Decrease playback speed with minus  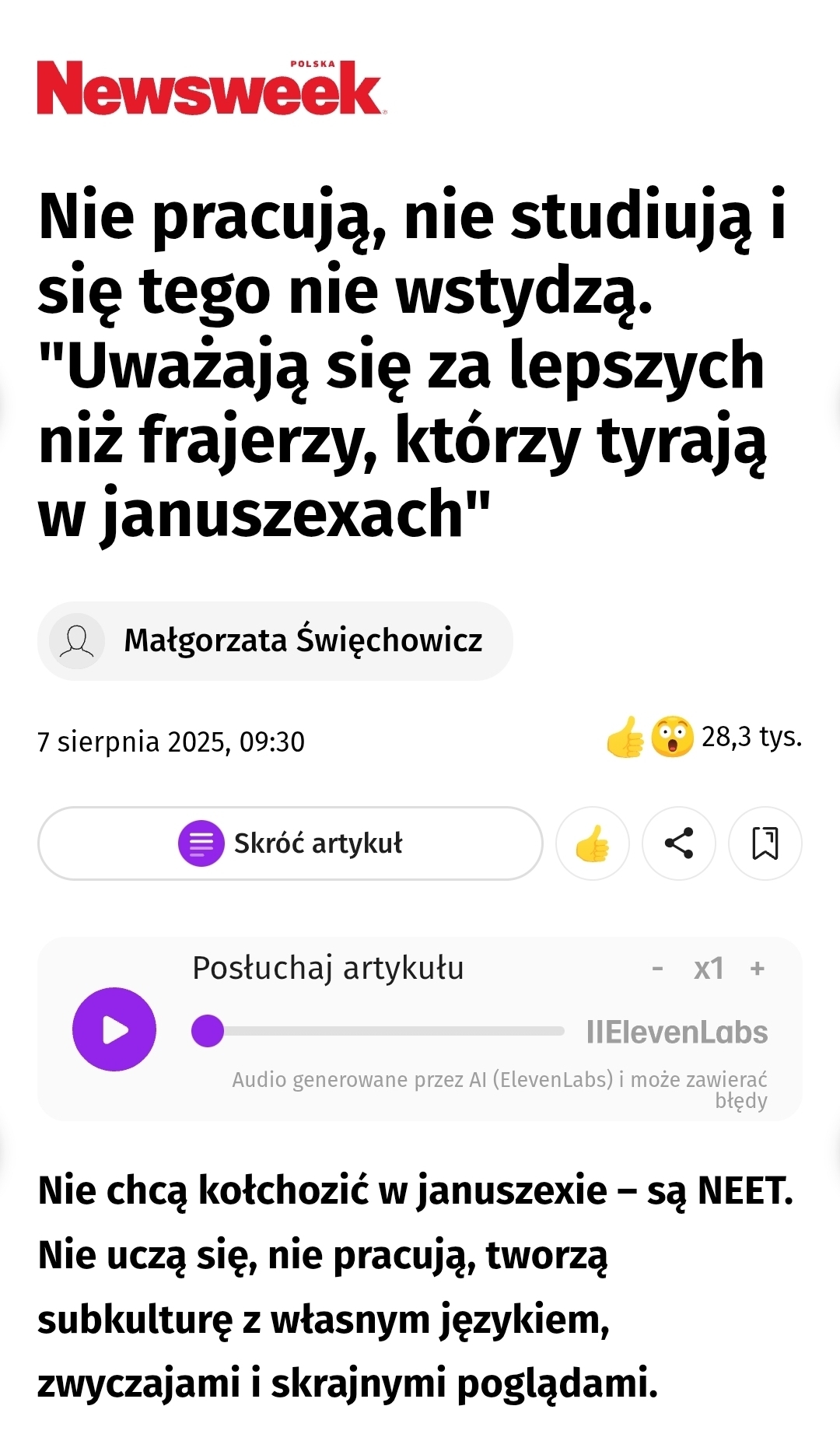(658, 969)
